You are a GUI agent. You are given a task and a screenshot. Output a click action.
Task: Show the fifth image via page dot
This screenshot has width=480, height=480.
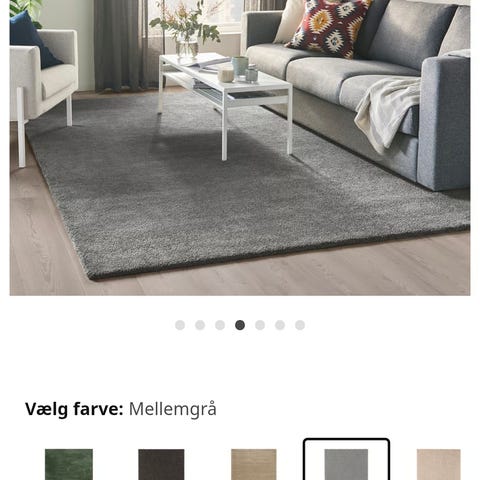pos(260,325)
